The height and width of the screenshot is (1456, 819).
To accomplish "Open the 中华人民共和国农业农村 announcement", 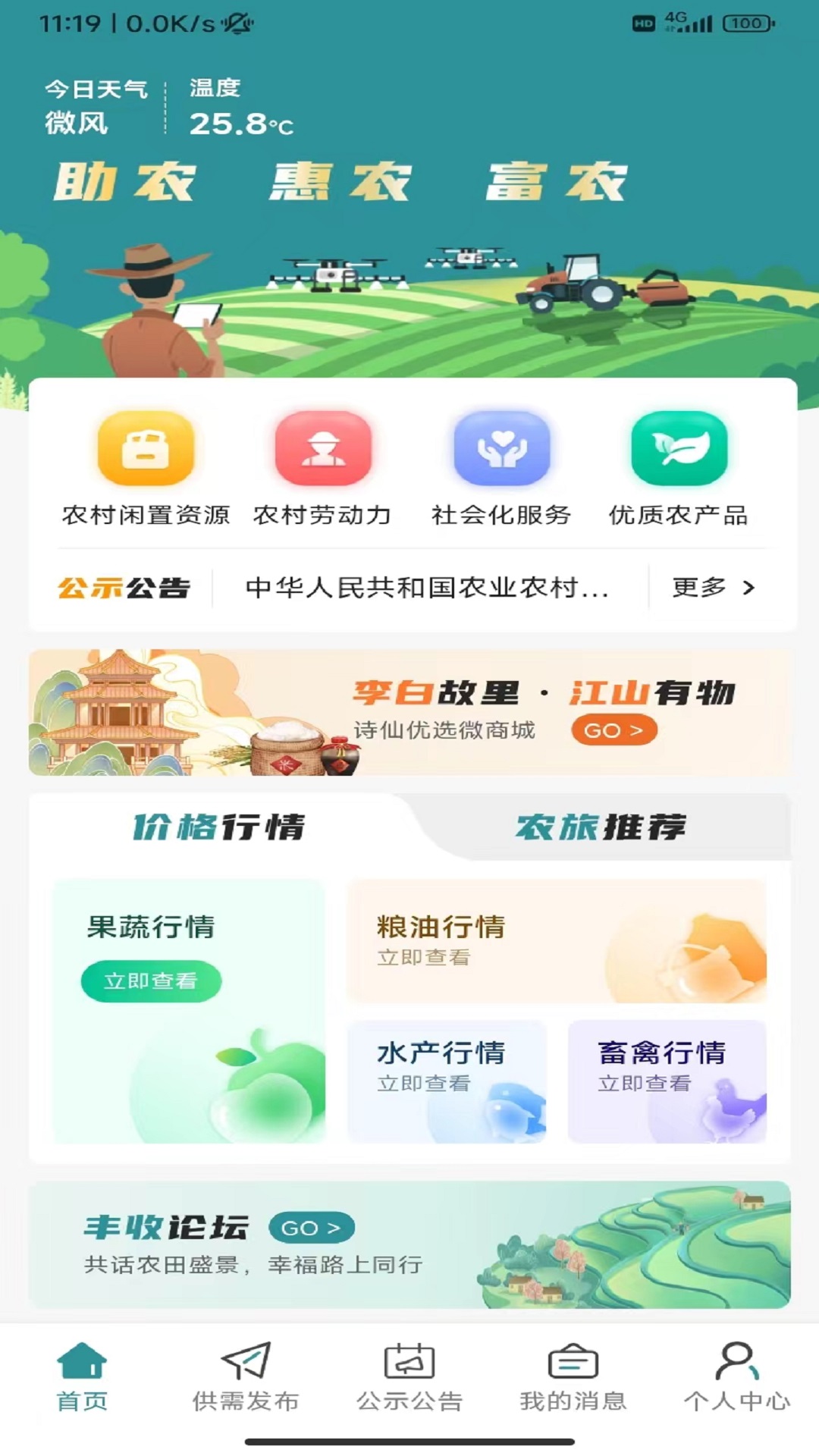I will pyautogui.click(x=427, y=588).
